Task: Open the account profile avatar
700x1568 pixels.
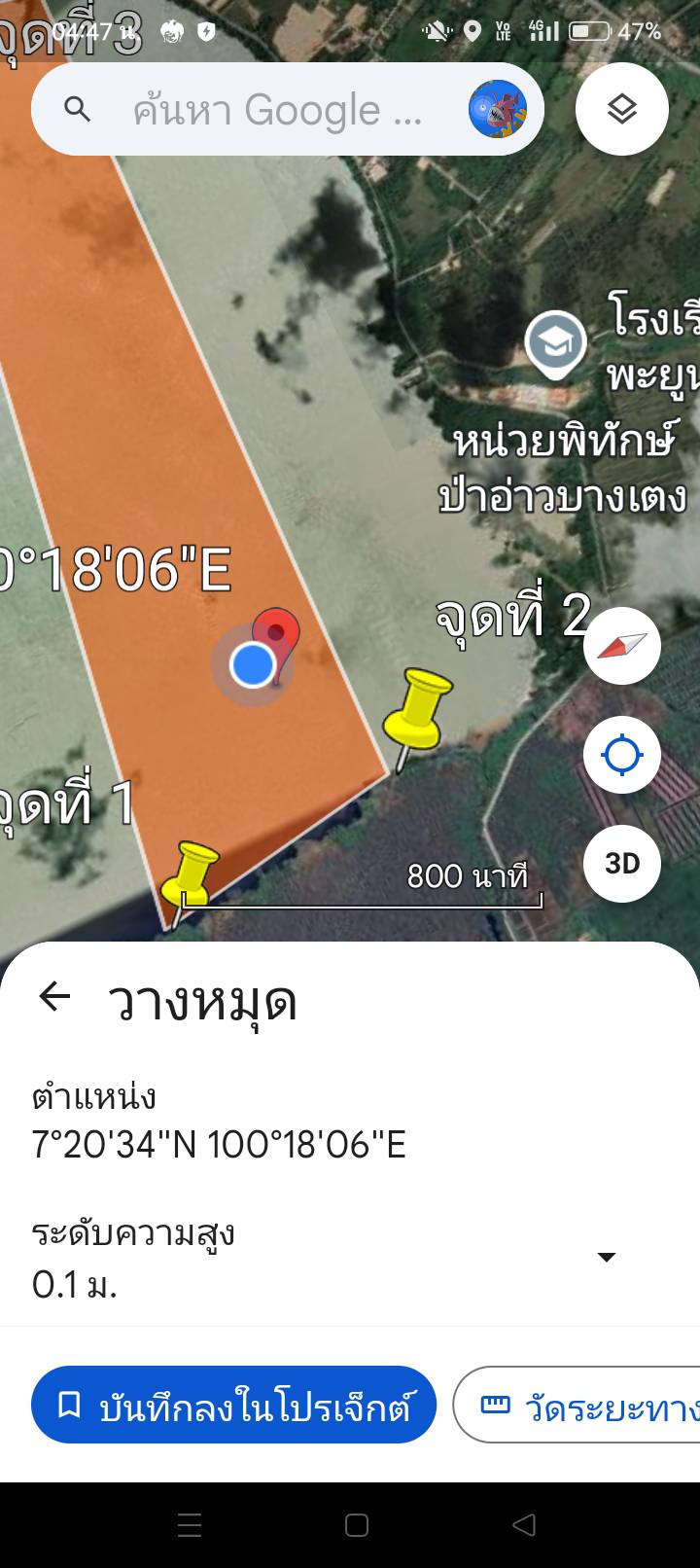Action: 497,109
